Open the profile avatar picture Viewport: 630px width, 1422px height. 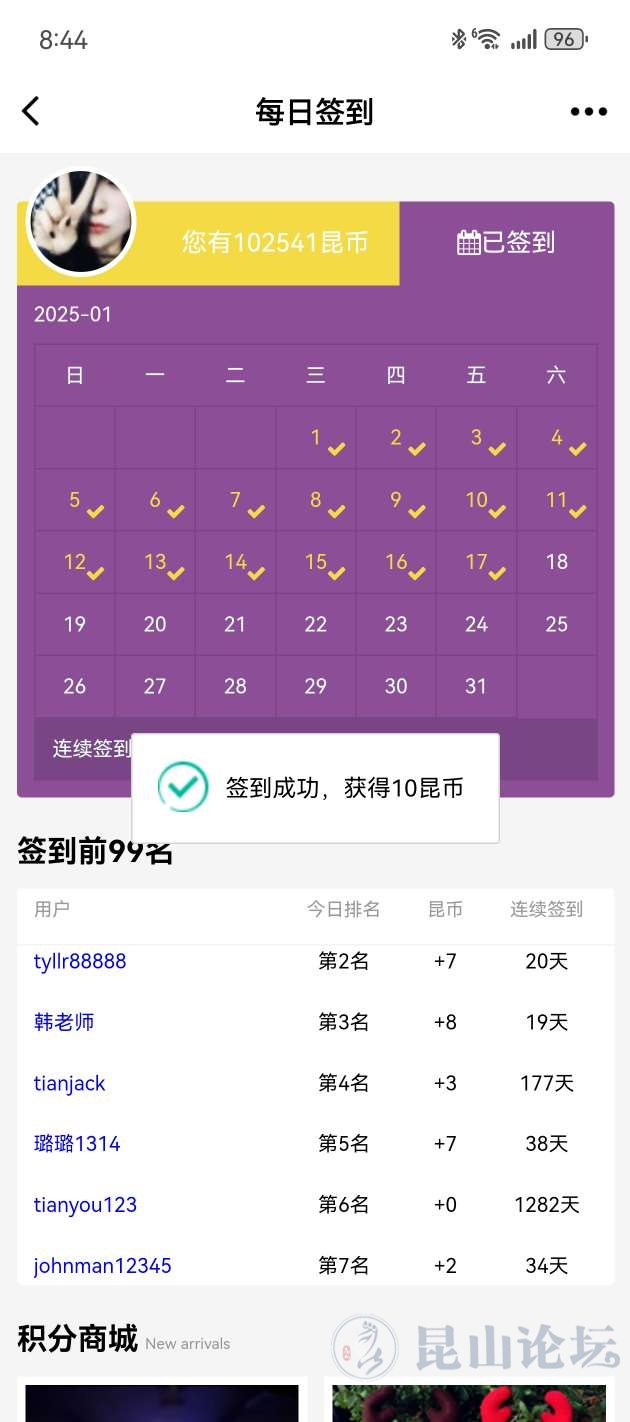[x=80, y=222]
